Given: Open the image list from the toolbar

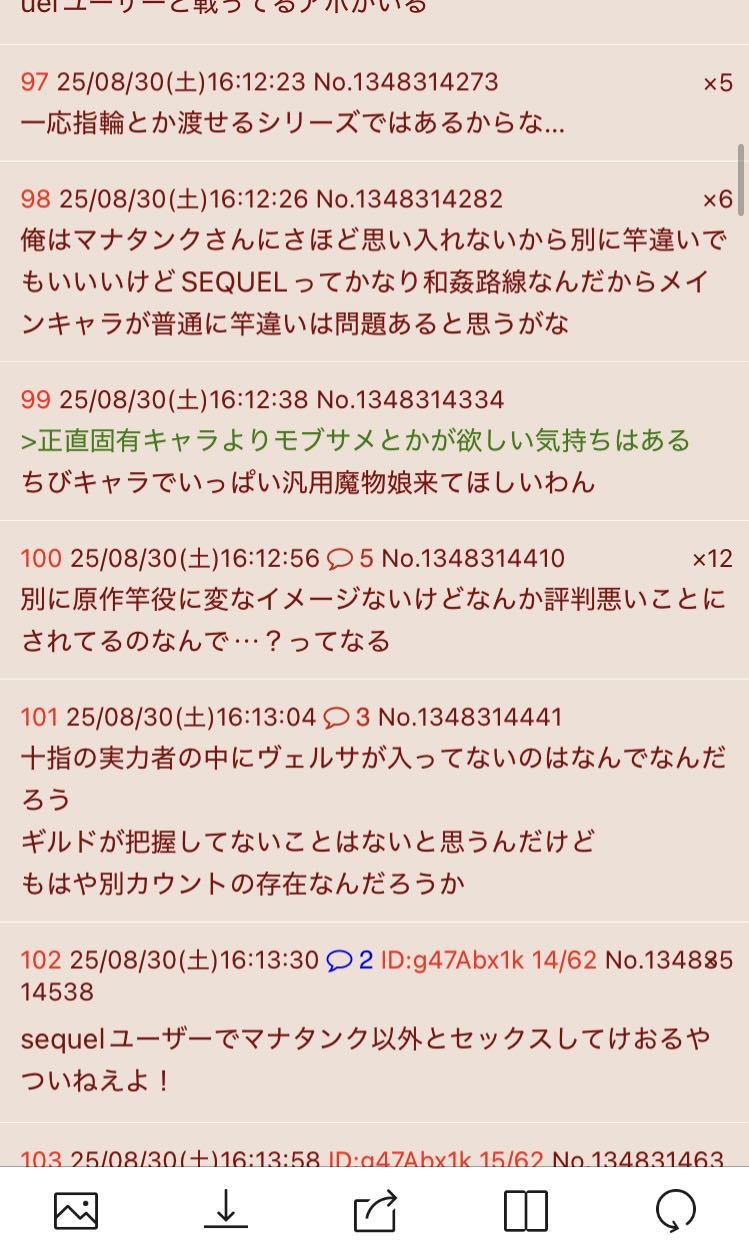Looking at the screenshot, I should (76, 1211).
